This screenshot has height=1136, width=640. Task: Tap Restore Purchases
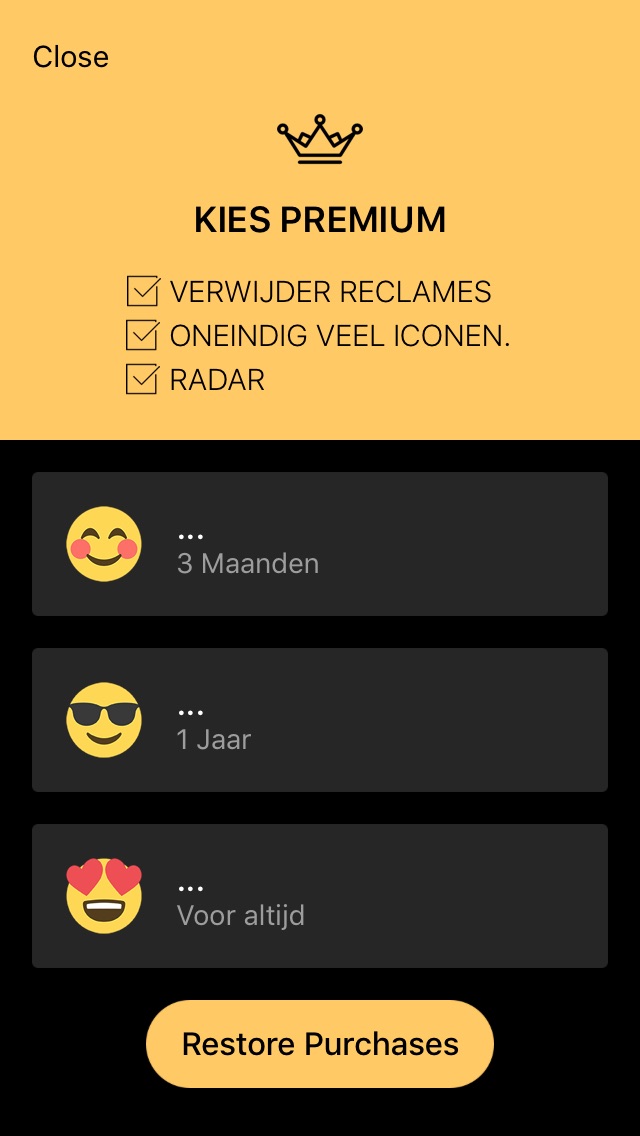(x=320, y=1043)
